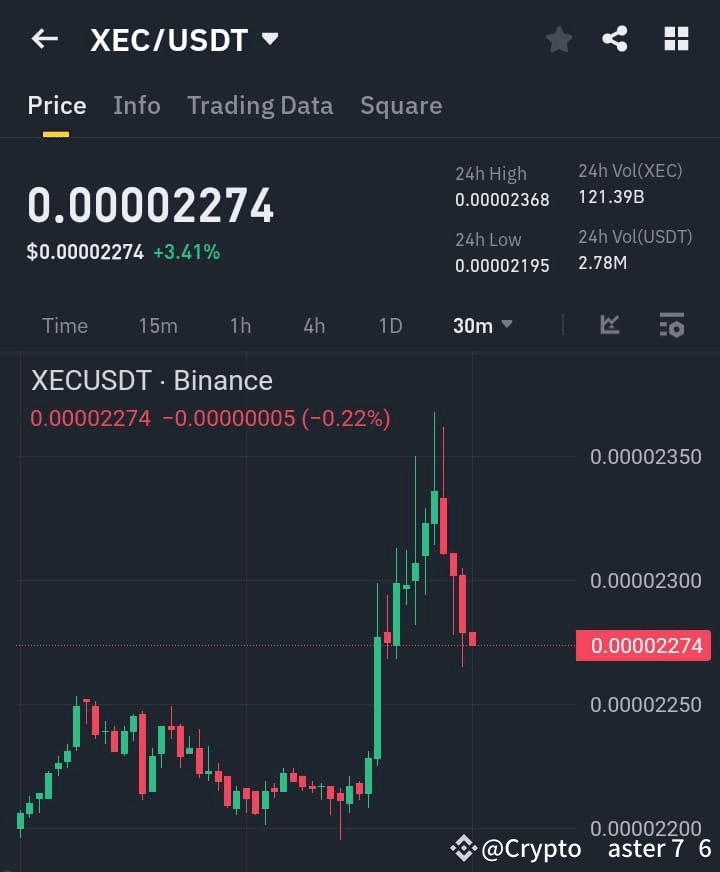Viewport: 720px width, 872px height.
Task: Open the chart indicators icon
Action: click(610, 325)
